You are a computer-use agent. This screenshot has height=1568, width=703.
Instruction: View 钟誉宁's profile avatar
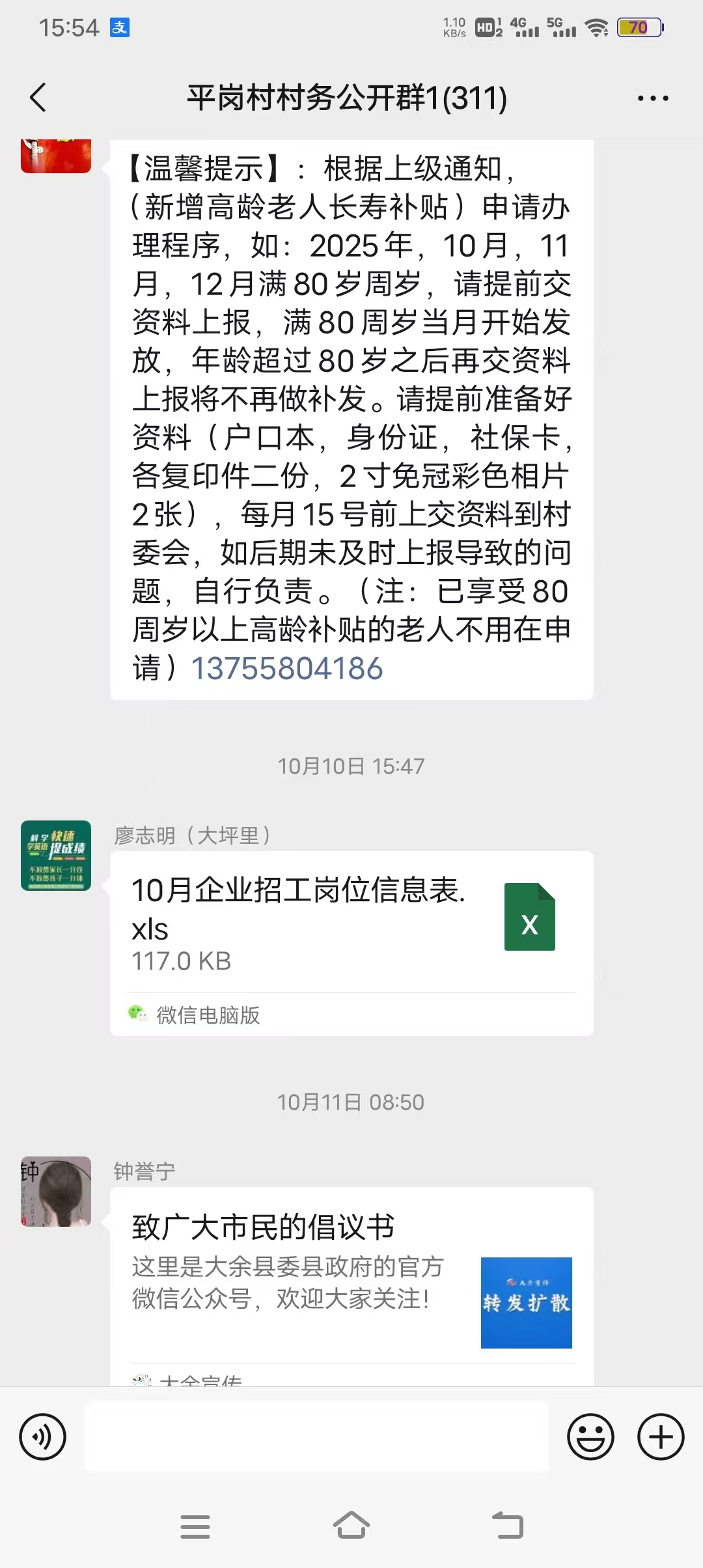pyautogui.click(x=56, y=1192)
